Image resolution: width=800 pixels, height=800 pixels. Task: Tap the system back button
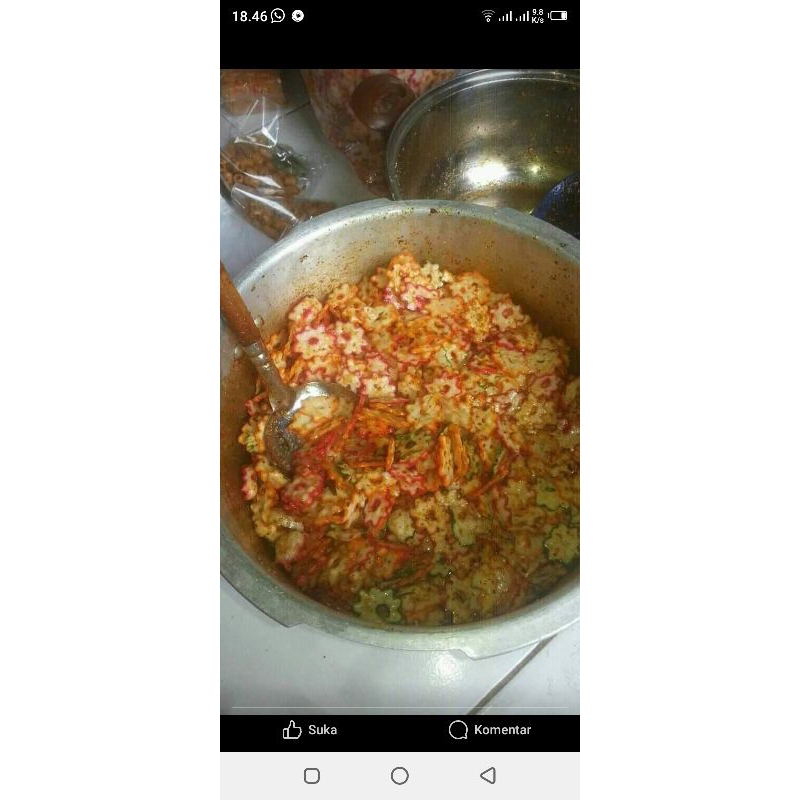click(487, 776)
